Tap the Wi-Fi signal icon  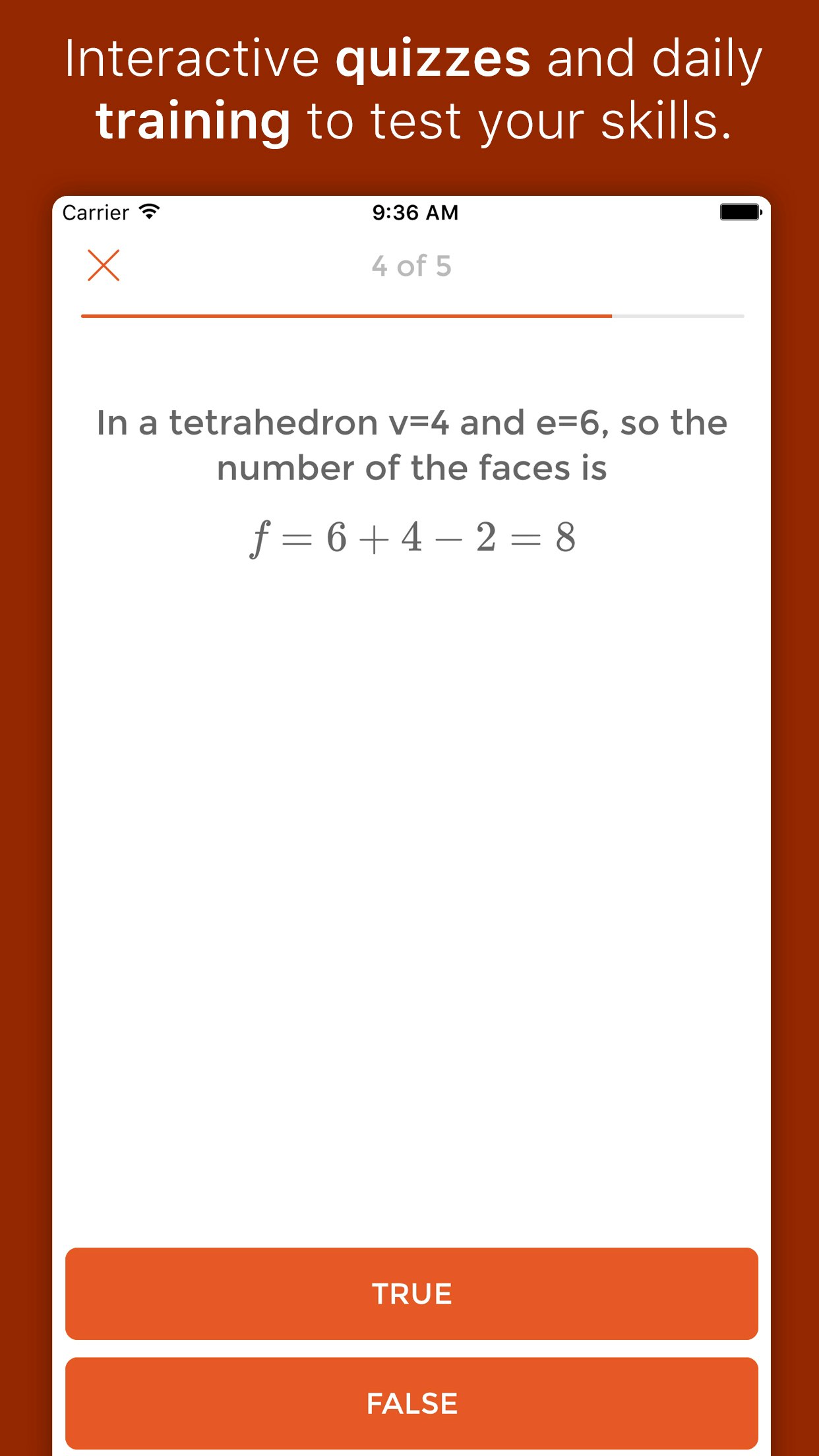pos(150,211)
